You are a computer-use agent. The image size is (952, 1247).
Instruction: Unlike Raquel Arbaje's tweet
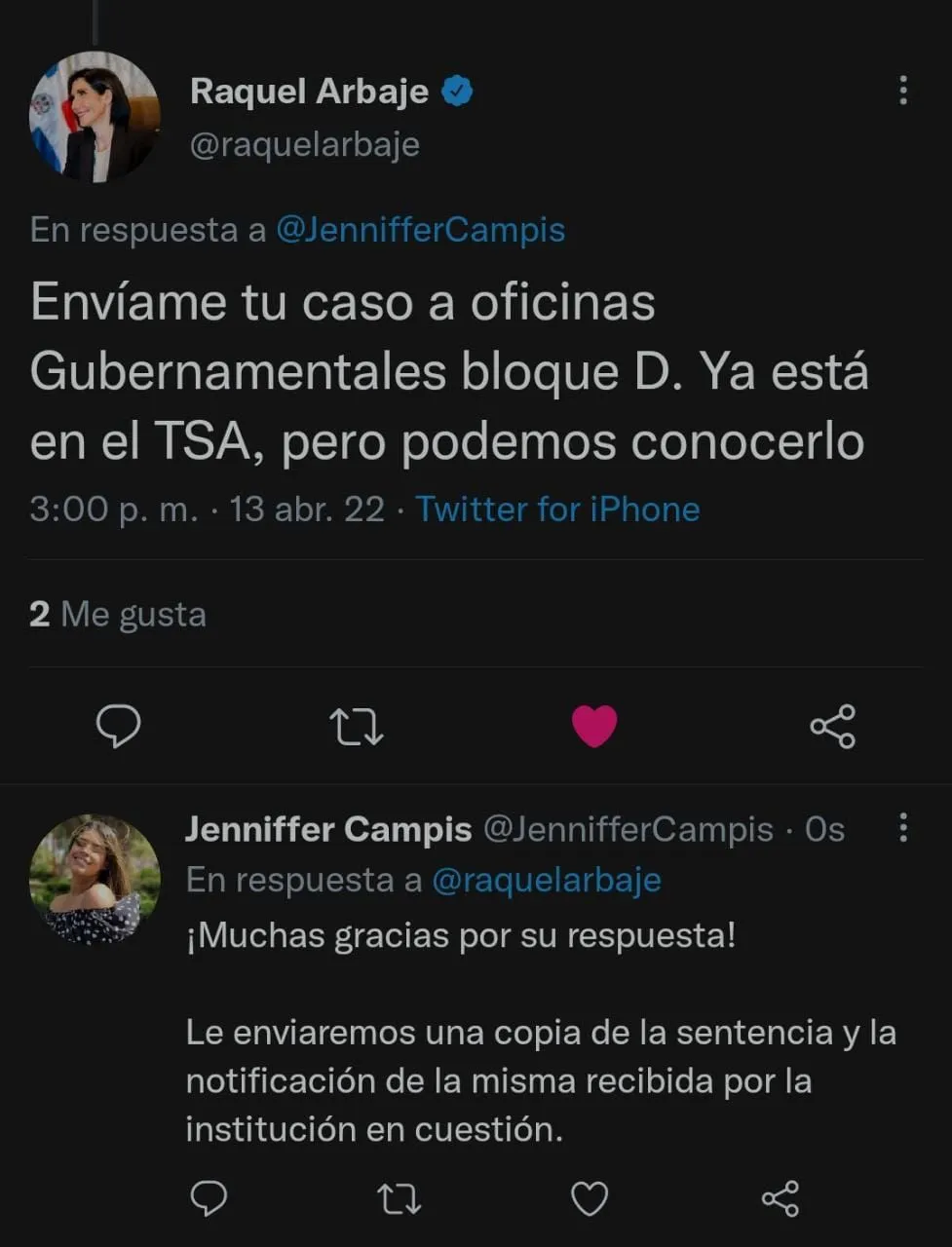pos(594,727)
